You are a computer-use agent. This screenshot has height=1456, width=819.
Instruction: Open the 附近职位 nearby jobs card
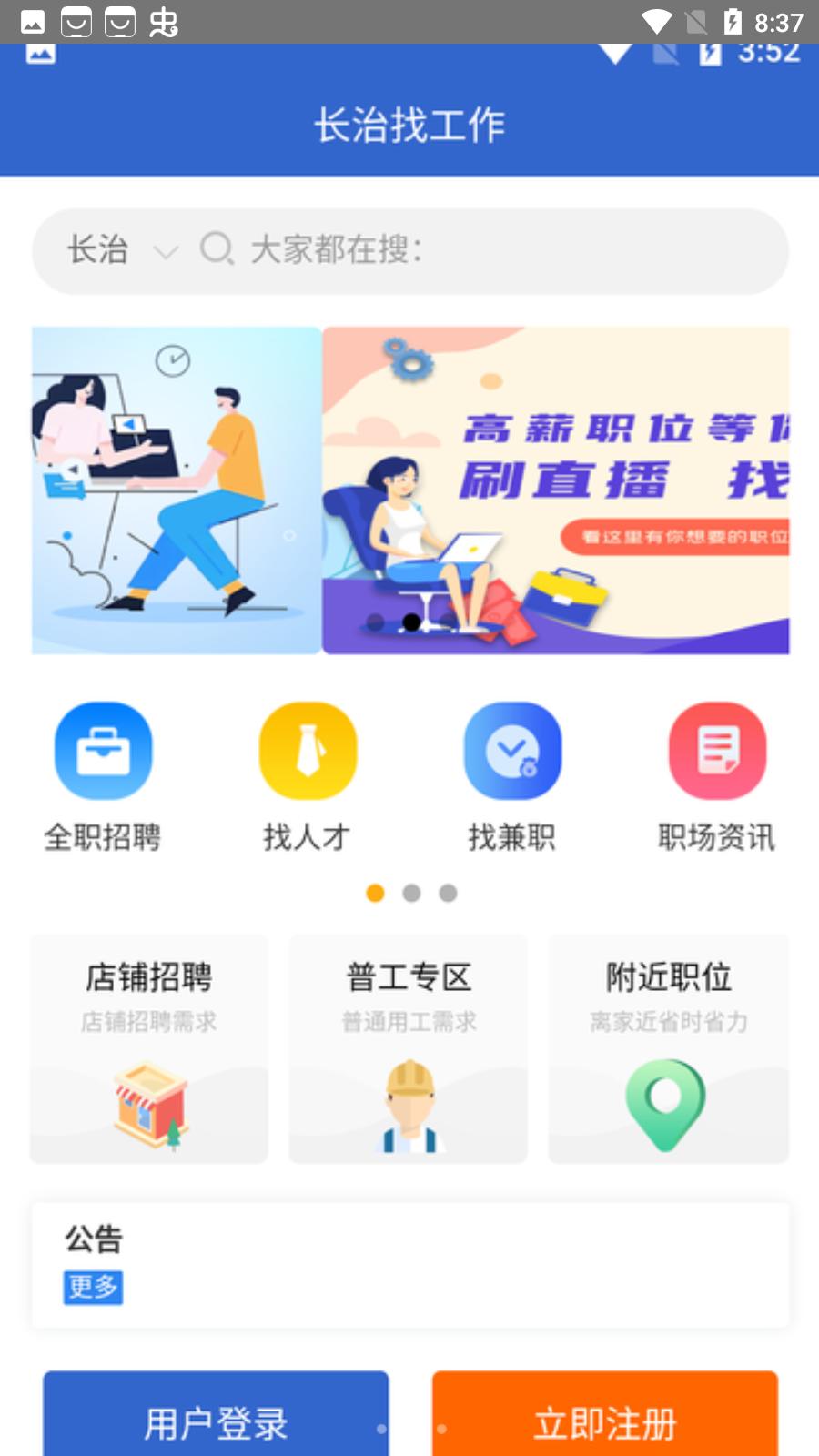coord(668,1049)
